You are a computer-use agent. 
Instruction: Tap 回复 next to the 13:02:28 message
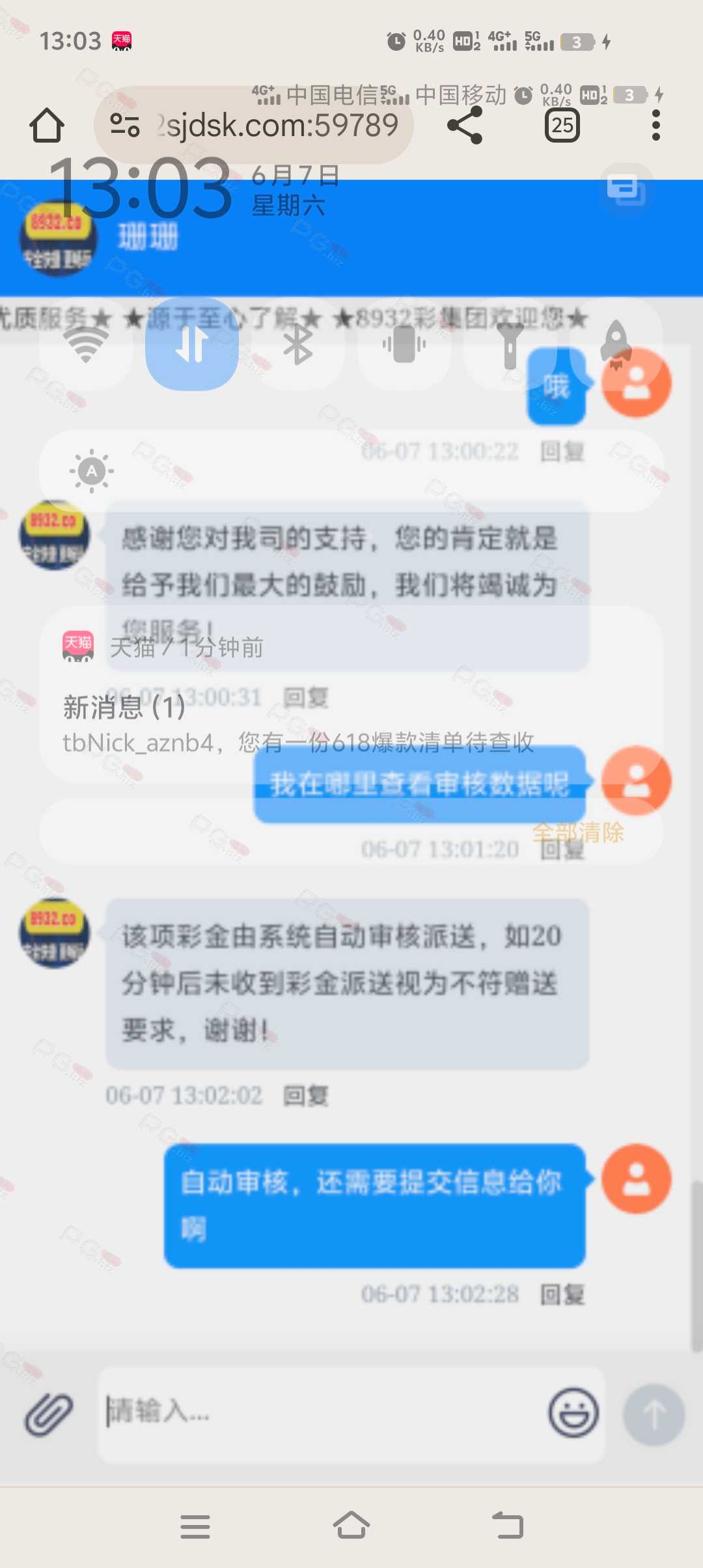tap(562, 1295)
